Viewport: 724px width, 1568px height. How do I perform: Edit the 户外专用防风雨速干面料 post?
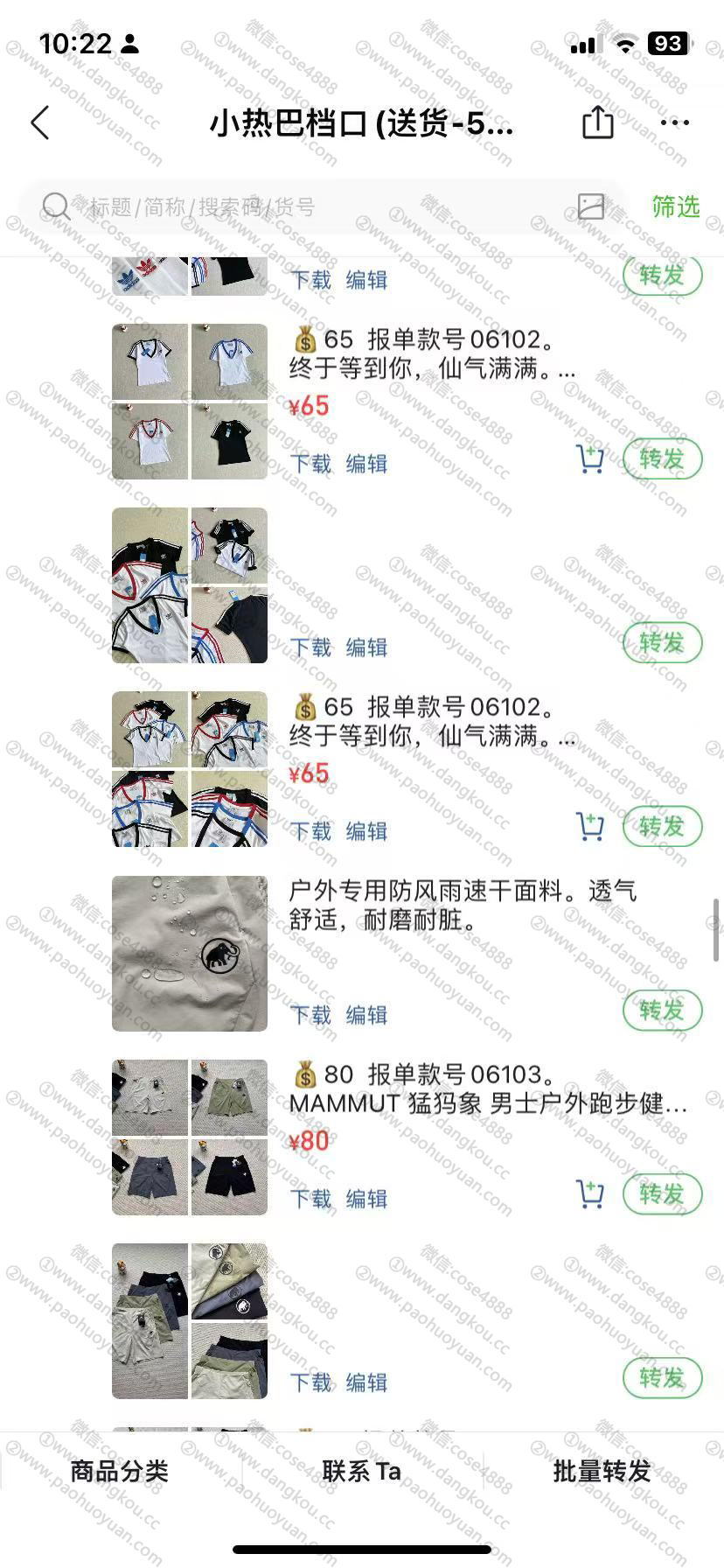(366, 1014)
